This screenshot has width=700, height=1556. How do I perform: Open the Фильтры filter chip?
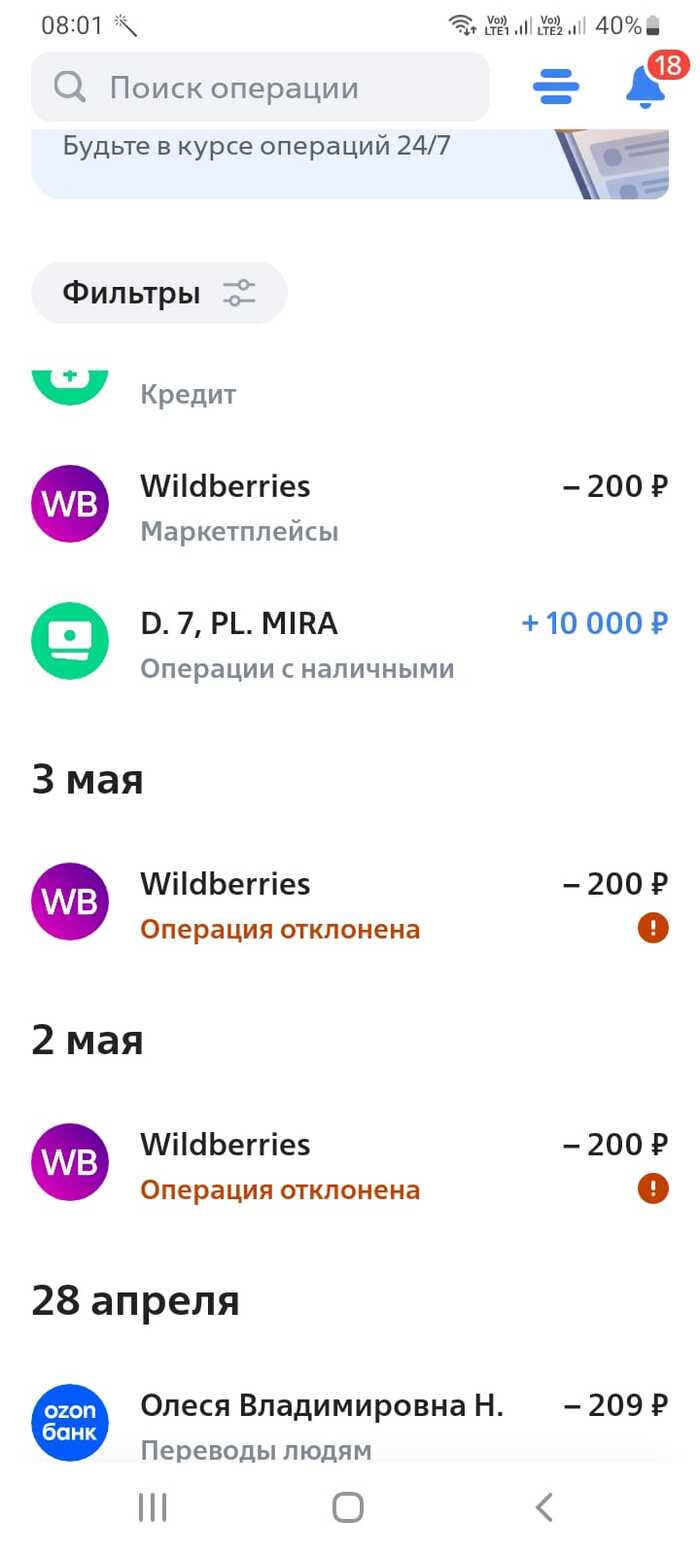pos(159,293)
